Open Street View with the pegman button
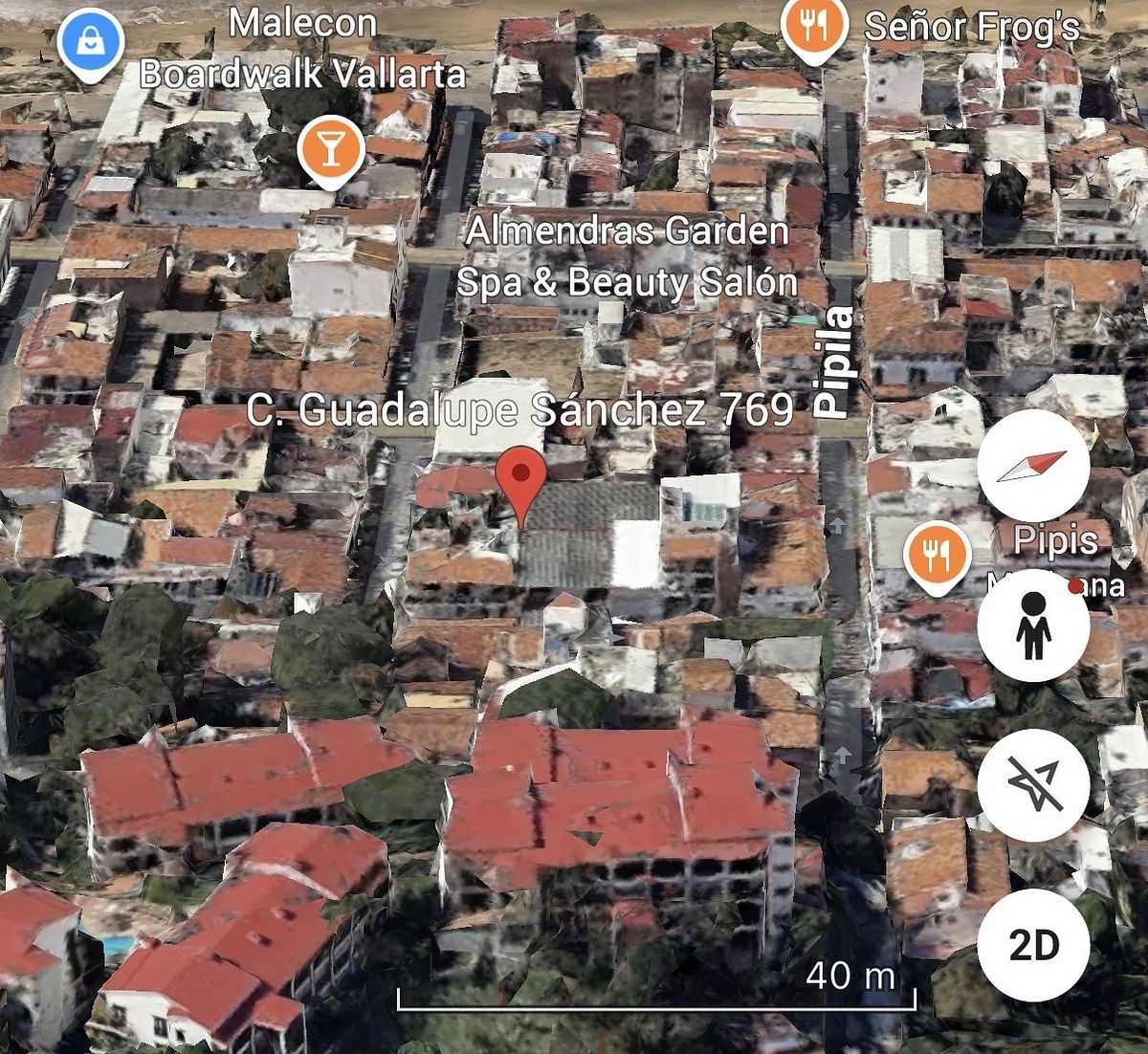Viewport: 1148px width, 1054px height. pyautogui.click(x=1033, y=625)
